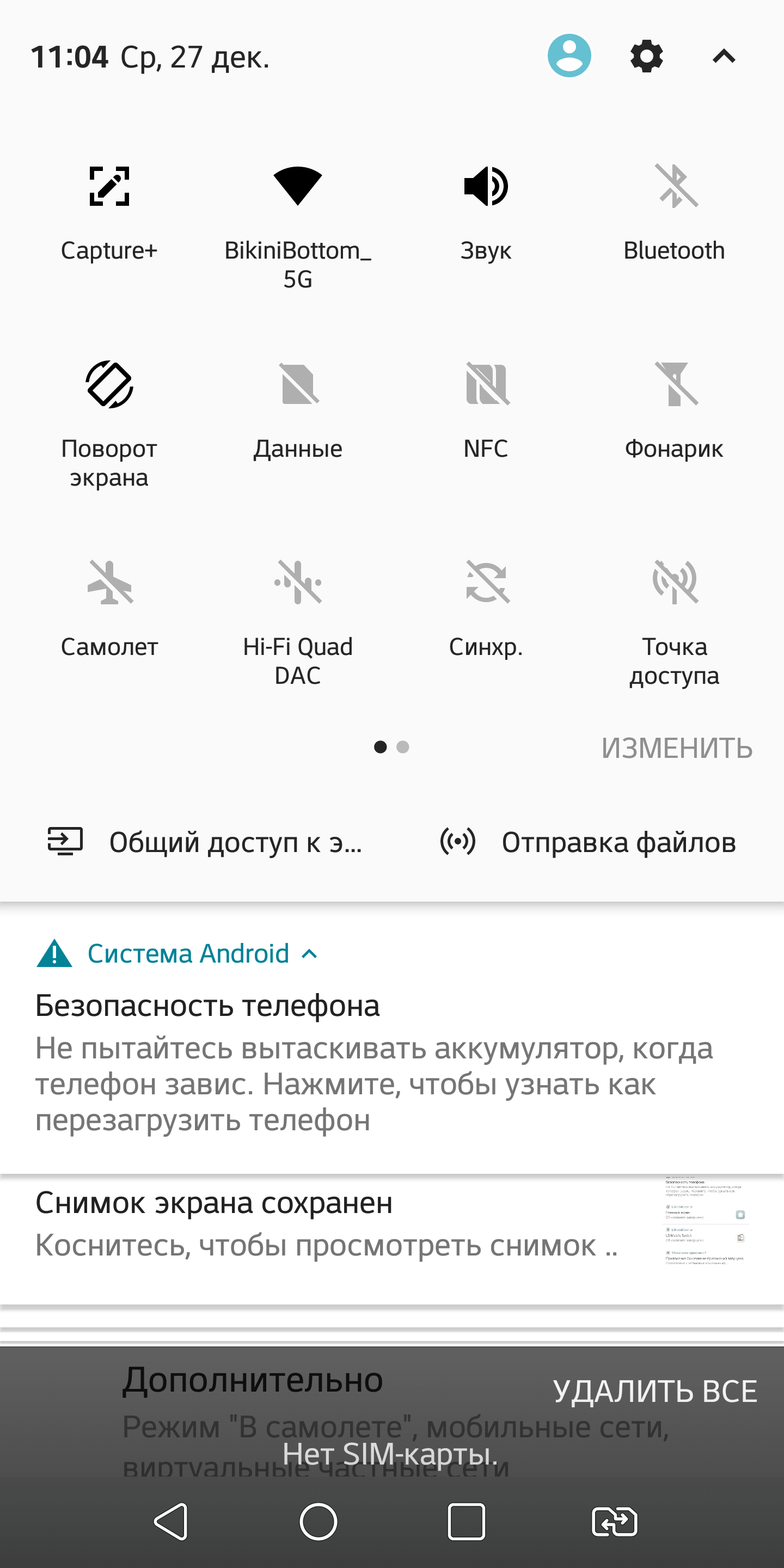Screen dimensions: 784x1568
Task: Enable Самолет airplane mode
Action: pyautogui.click(x=109, y=583)
